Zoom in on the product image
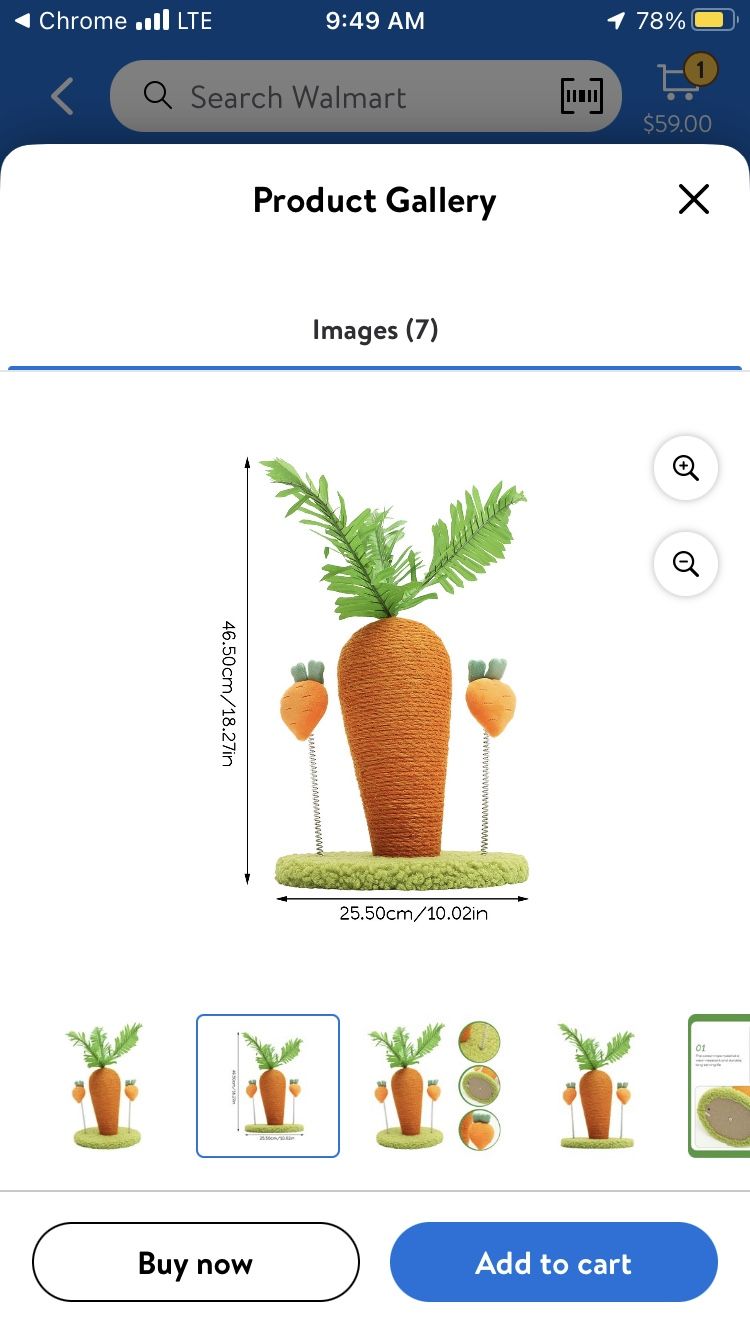 [685, 468]
